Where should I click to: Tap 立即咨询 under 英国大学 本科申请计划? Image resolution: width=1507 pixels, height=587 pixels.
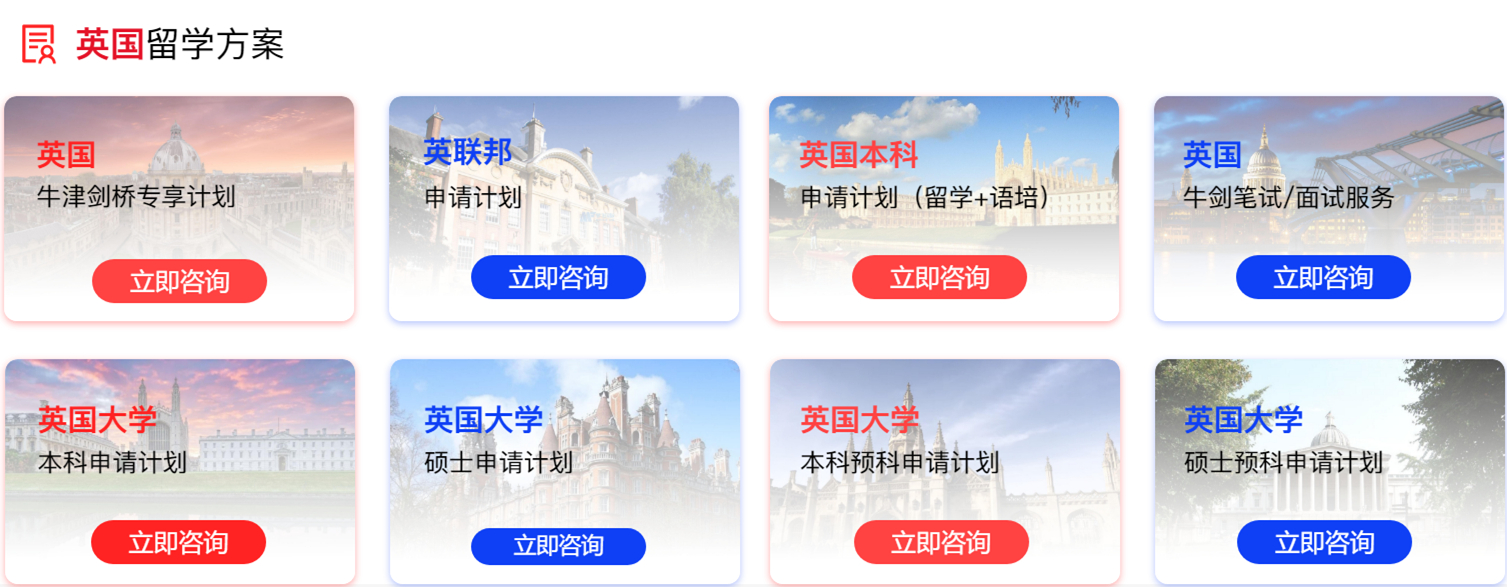coord(178,542)
